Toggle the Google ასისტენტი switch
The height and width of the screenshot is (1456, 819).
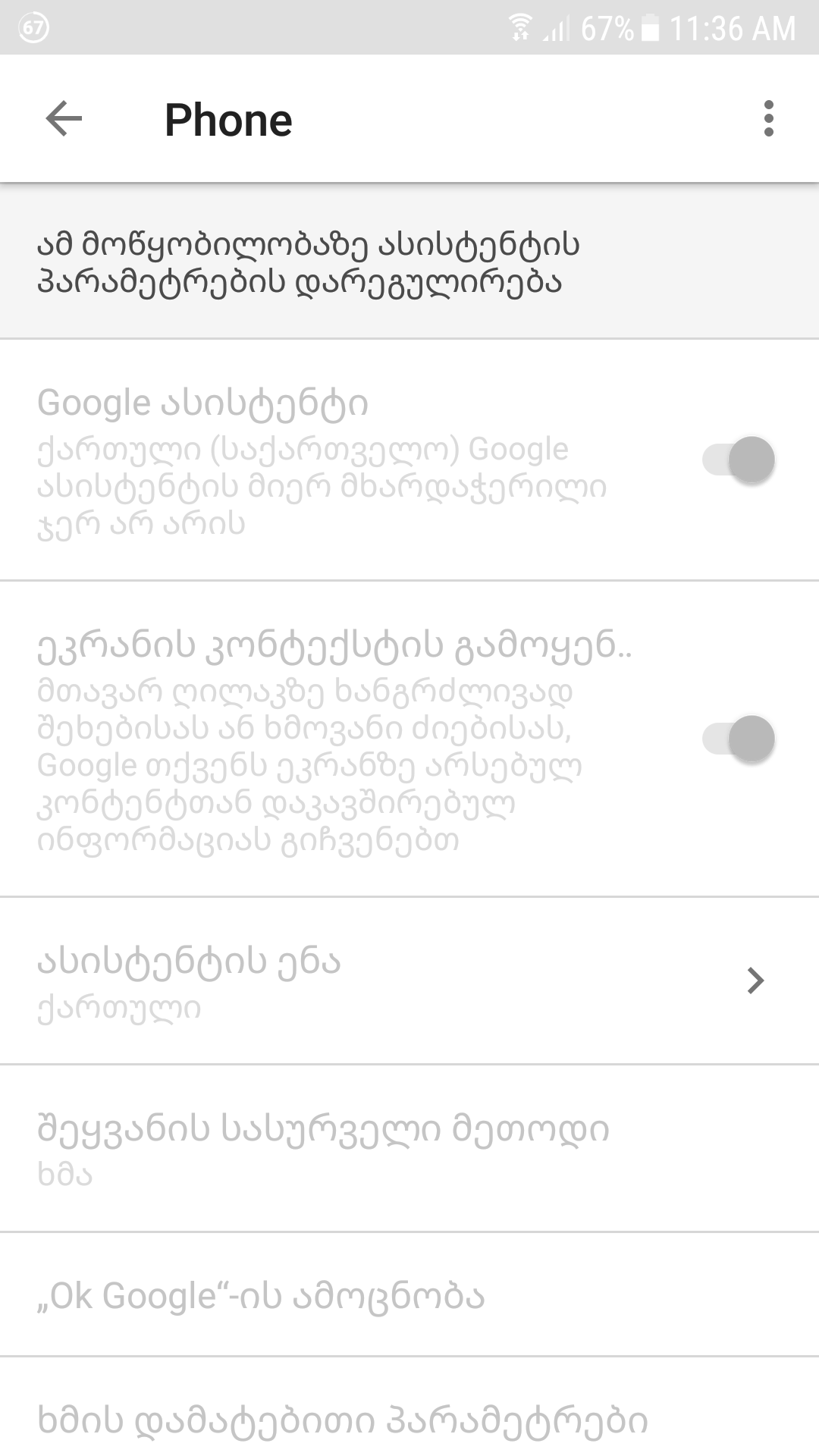tap(739, 460)
